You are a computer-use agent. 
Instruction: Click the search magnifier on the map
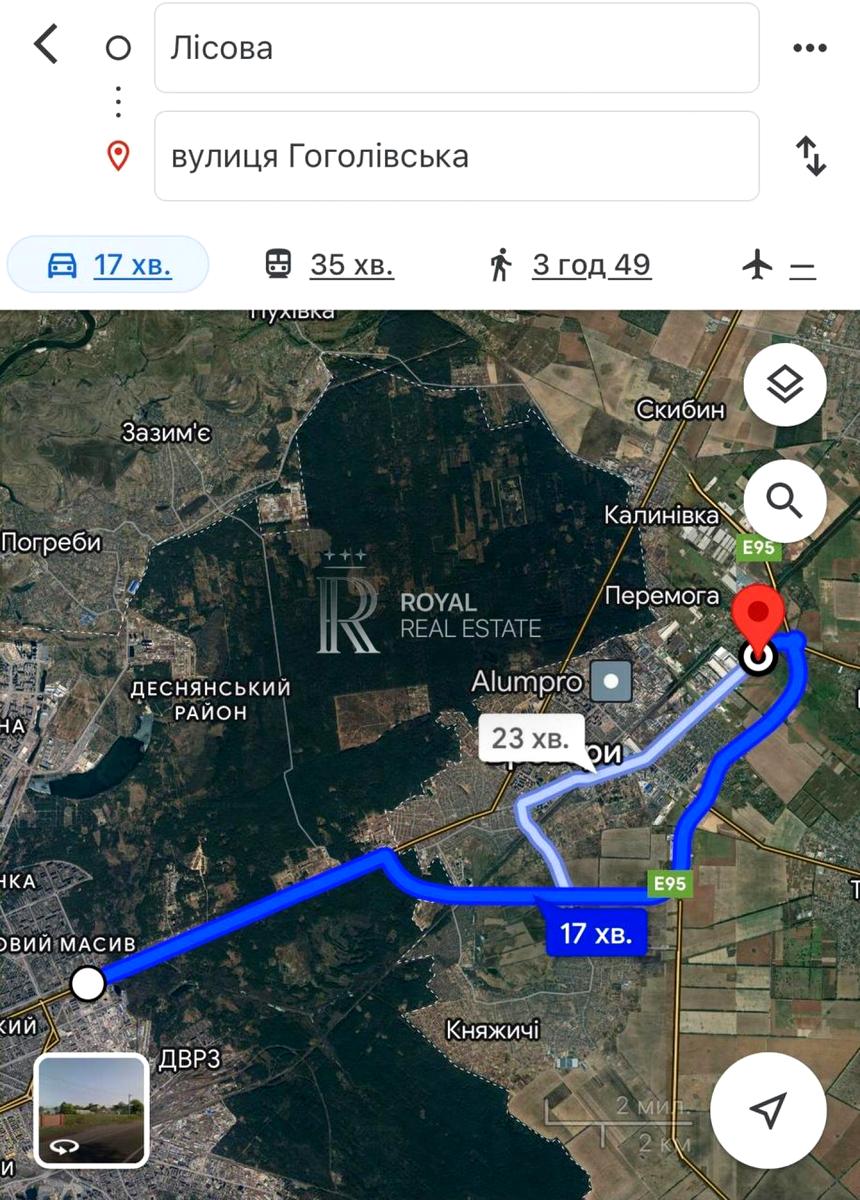tap(786, 501)
